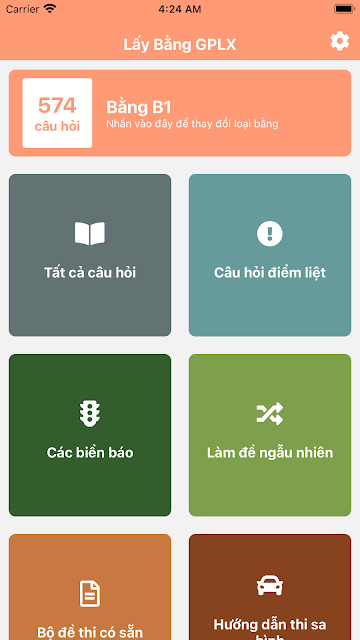Tap the Bằng B1 card to change license type

pyautogui.click(x=180, y=113)
